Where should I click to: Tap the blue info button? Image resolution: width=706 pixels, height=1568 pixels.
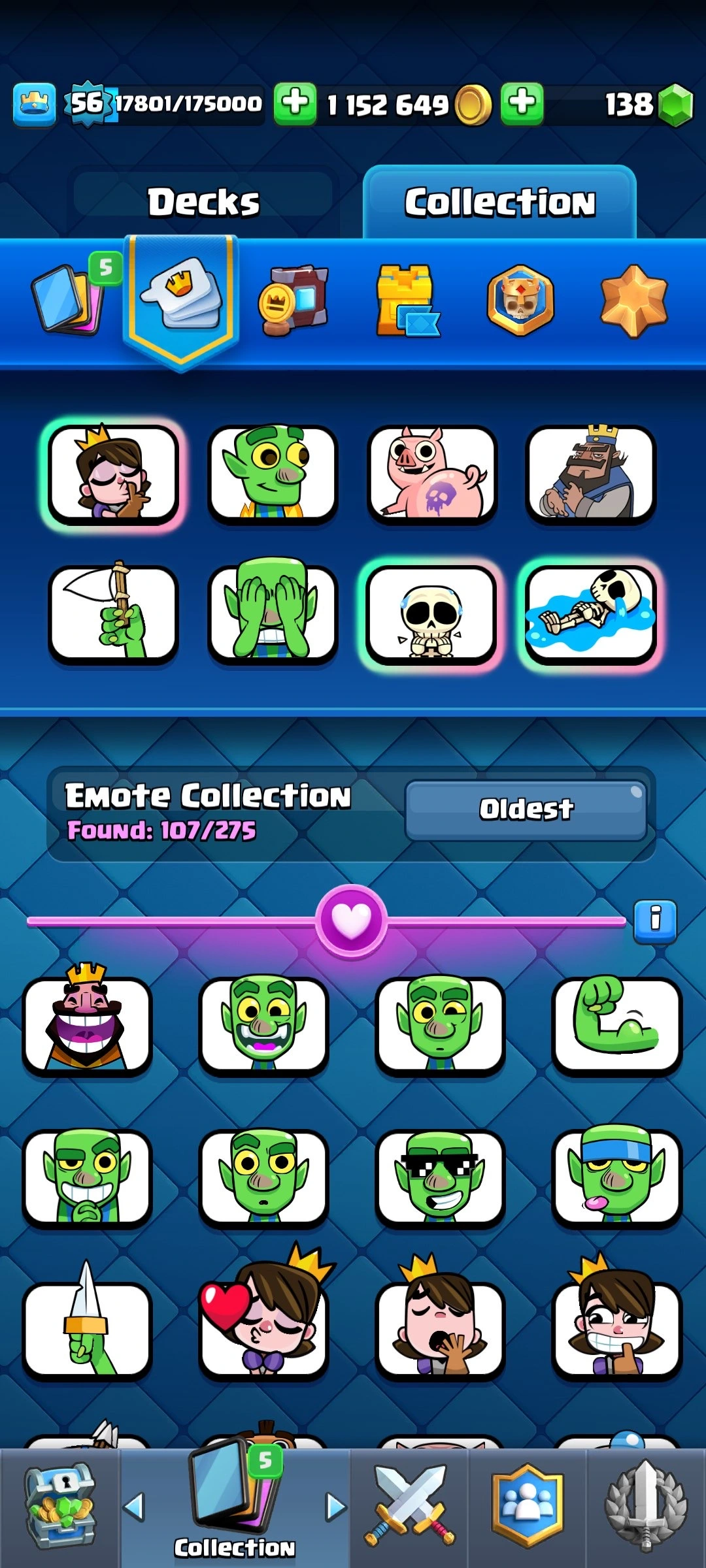(655, 919)
